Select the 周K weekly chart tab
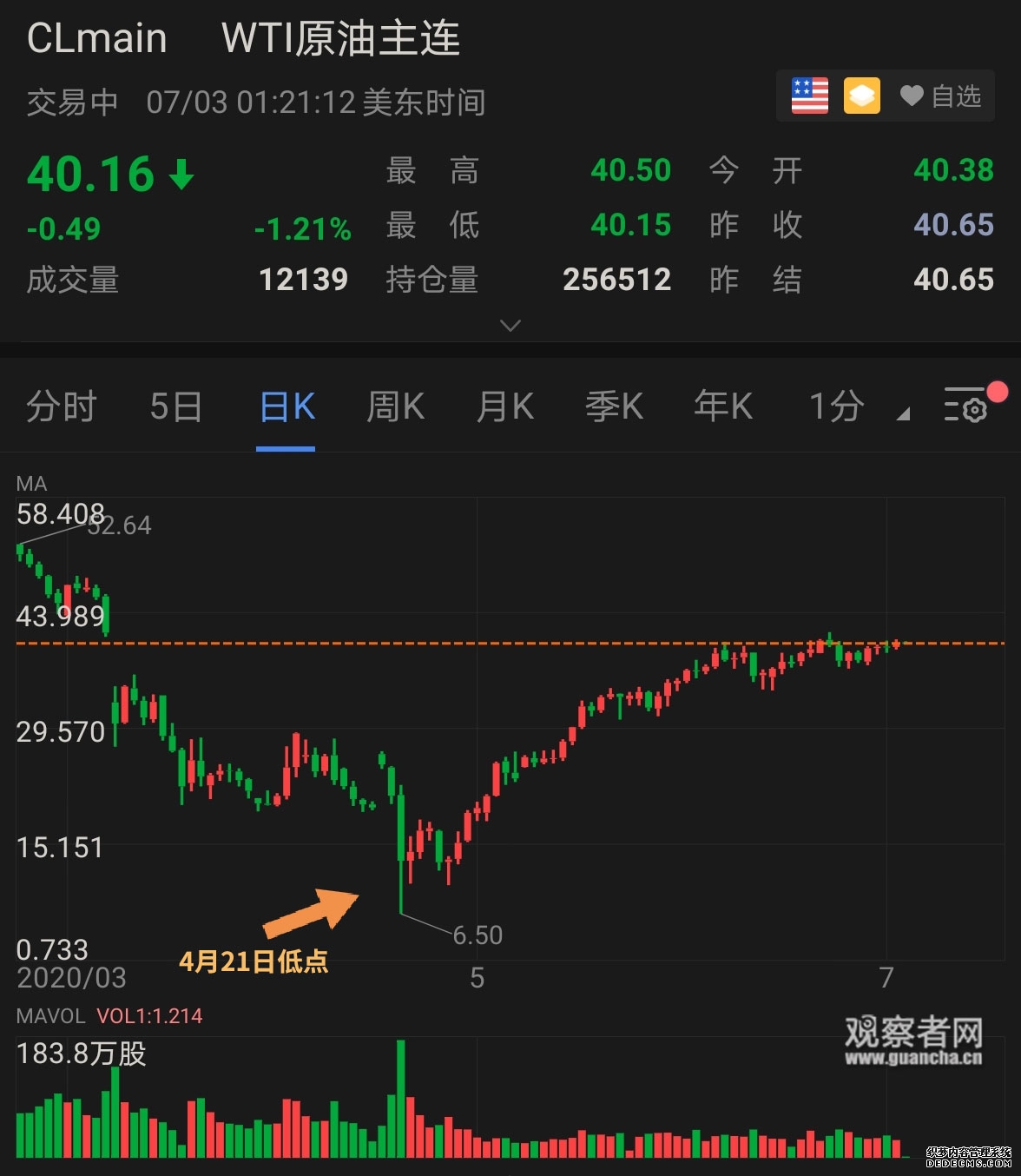 pyautogui.click(x=395, y=406)
